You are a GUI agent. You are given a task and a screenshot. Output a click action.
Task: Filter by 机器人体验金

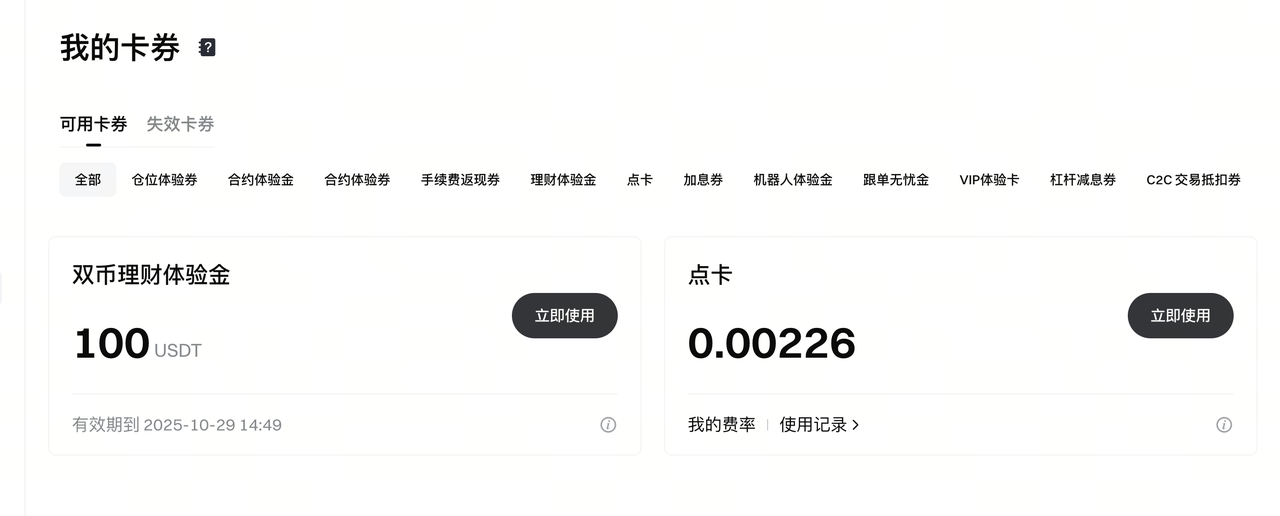[793, 180]
